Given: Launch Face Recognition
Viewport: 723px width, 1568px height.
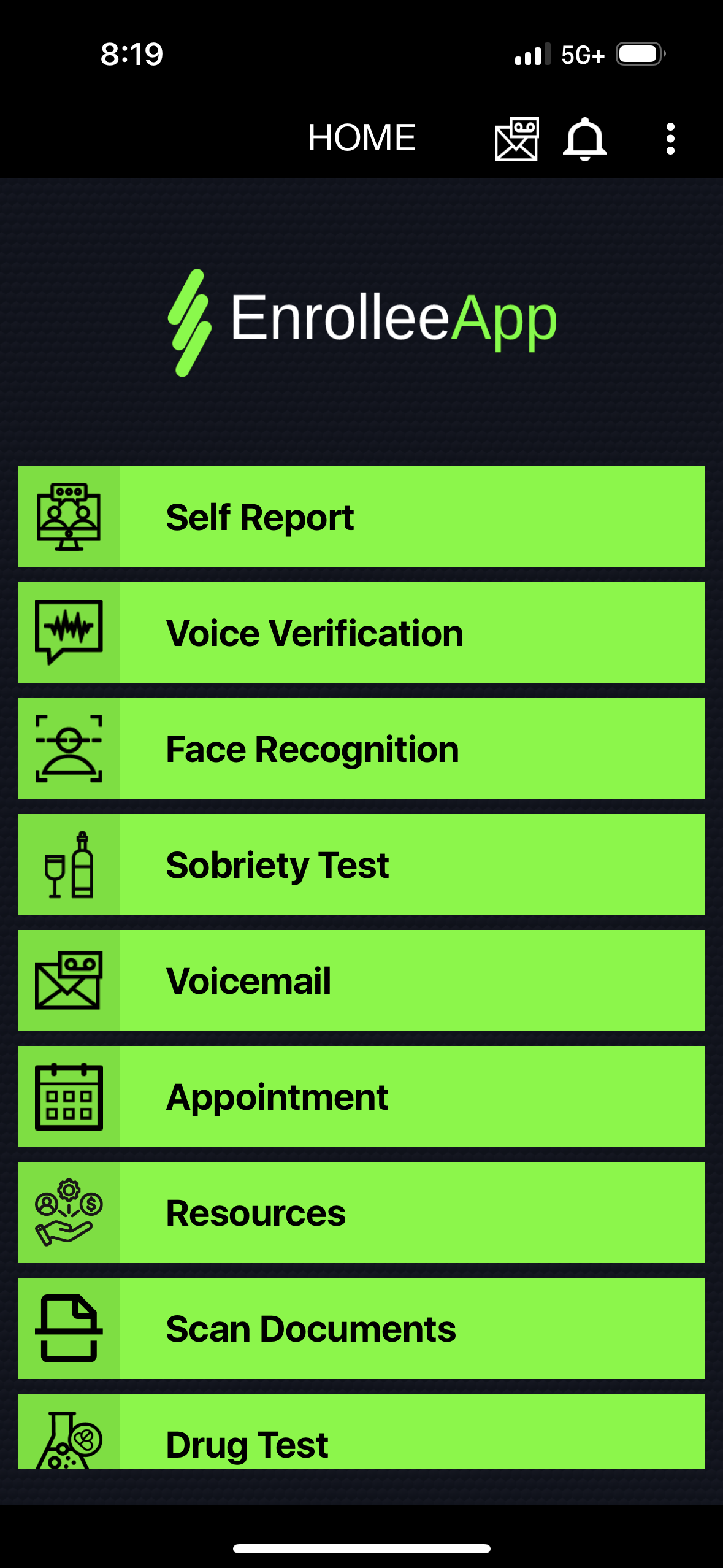Looking at the screenshot, I should [x=361, y=749].
